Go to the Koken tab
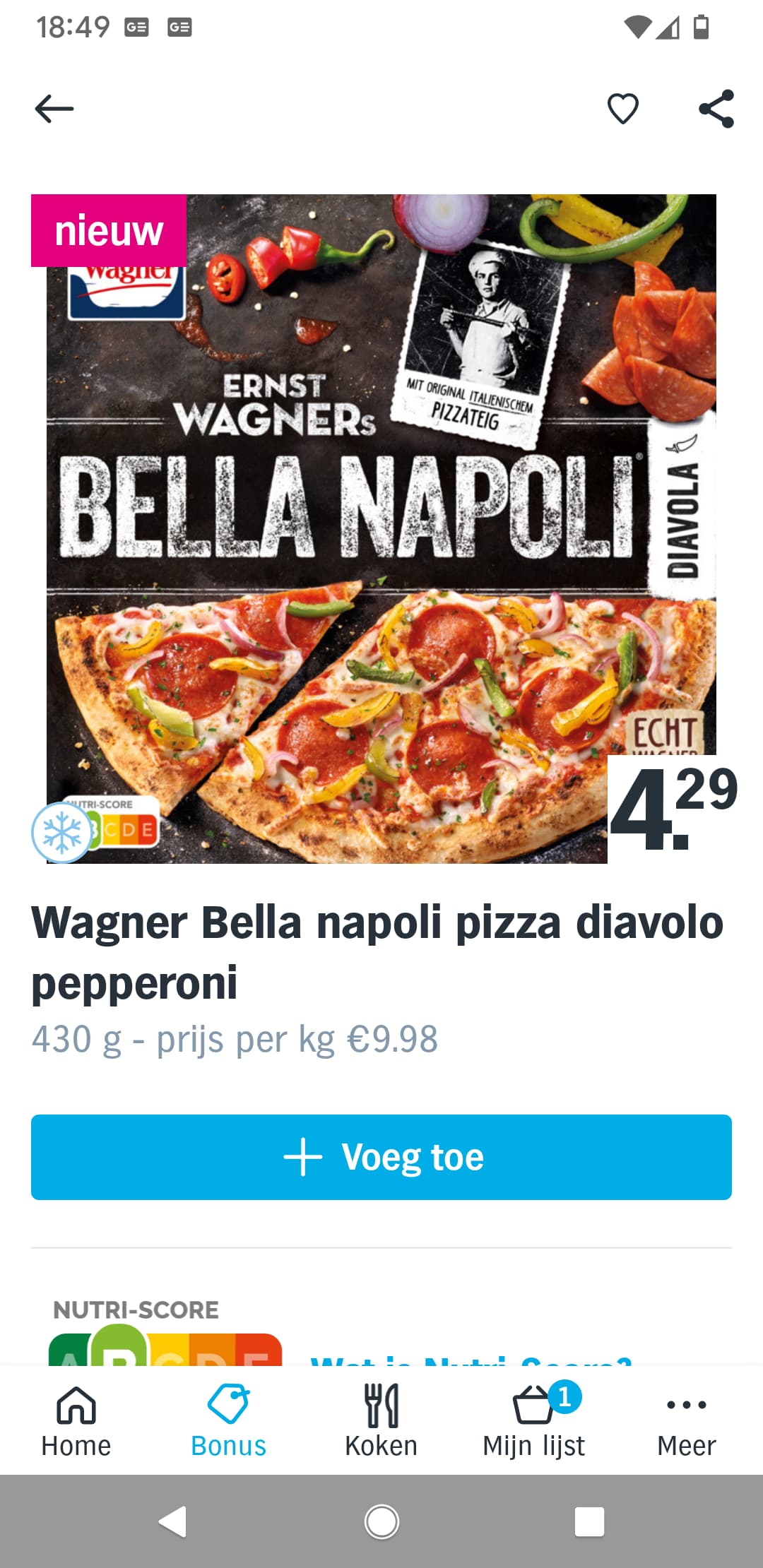The height and width of the screenshot is (1568, 763). pyautogui.click(x=381, y=1421)
